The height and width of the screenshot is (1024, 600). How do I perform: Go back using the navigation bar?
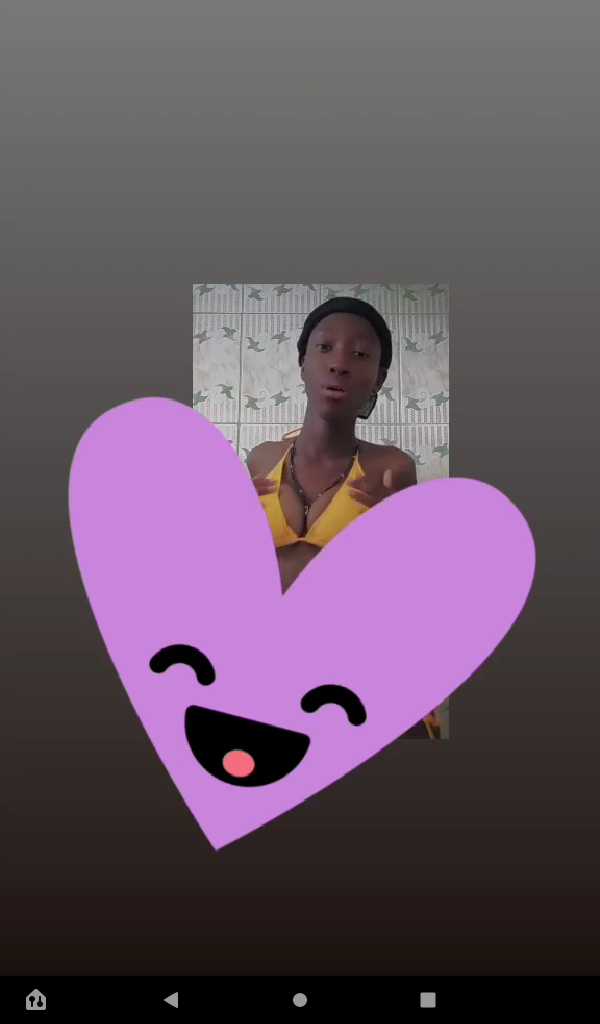(x=171, y=999)
